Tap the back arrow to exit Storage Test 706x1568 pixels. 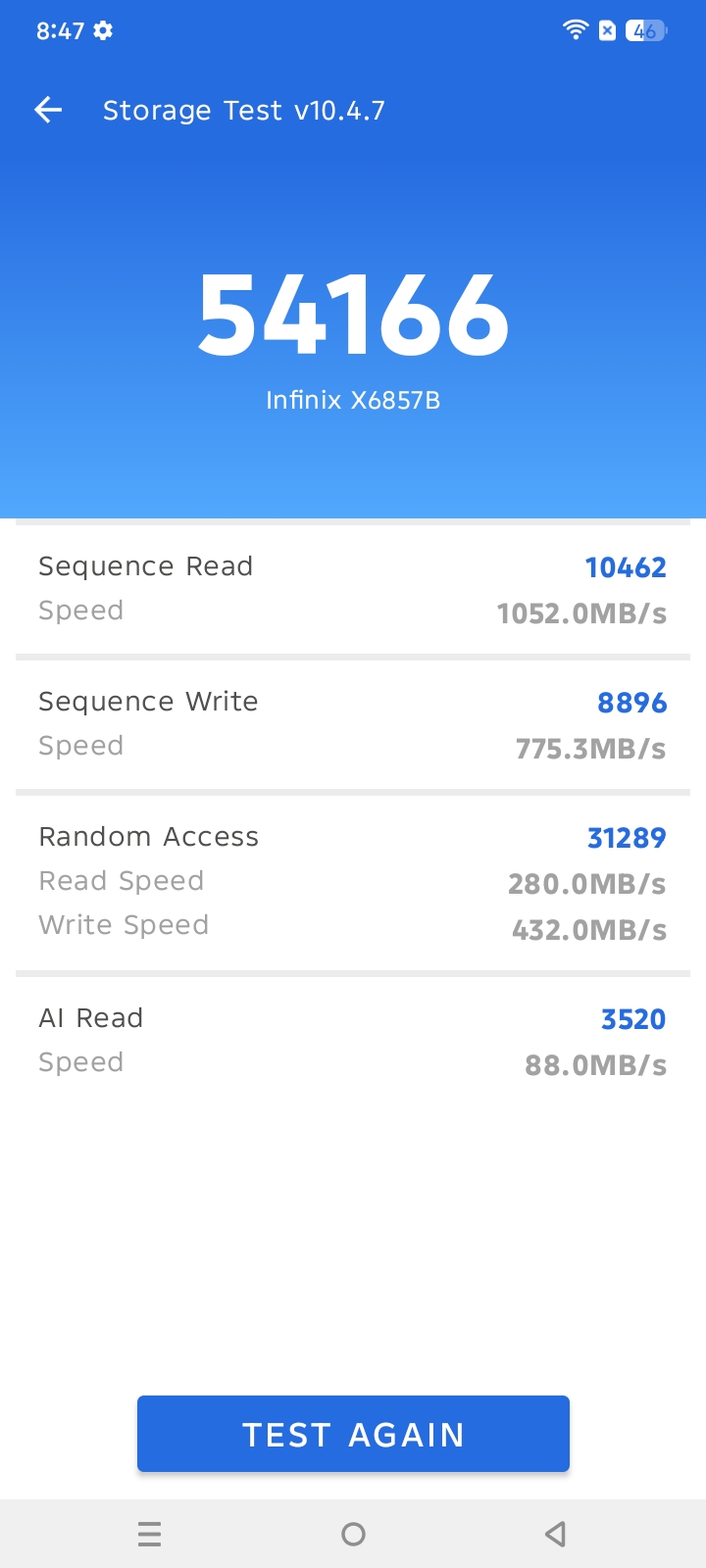[47, 110]
